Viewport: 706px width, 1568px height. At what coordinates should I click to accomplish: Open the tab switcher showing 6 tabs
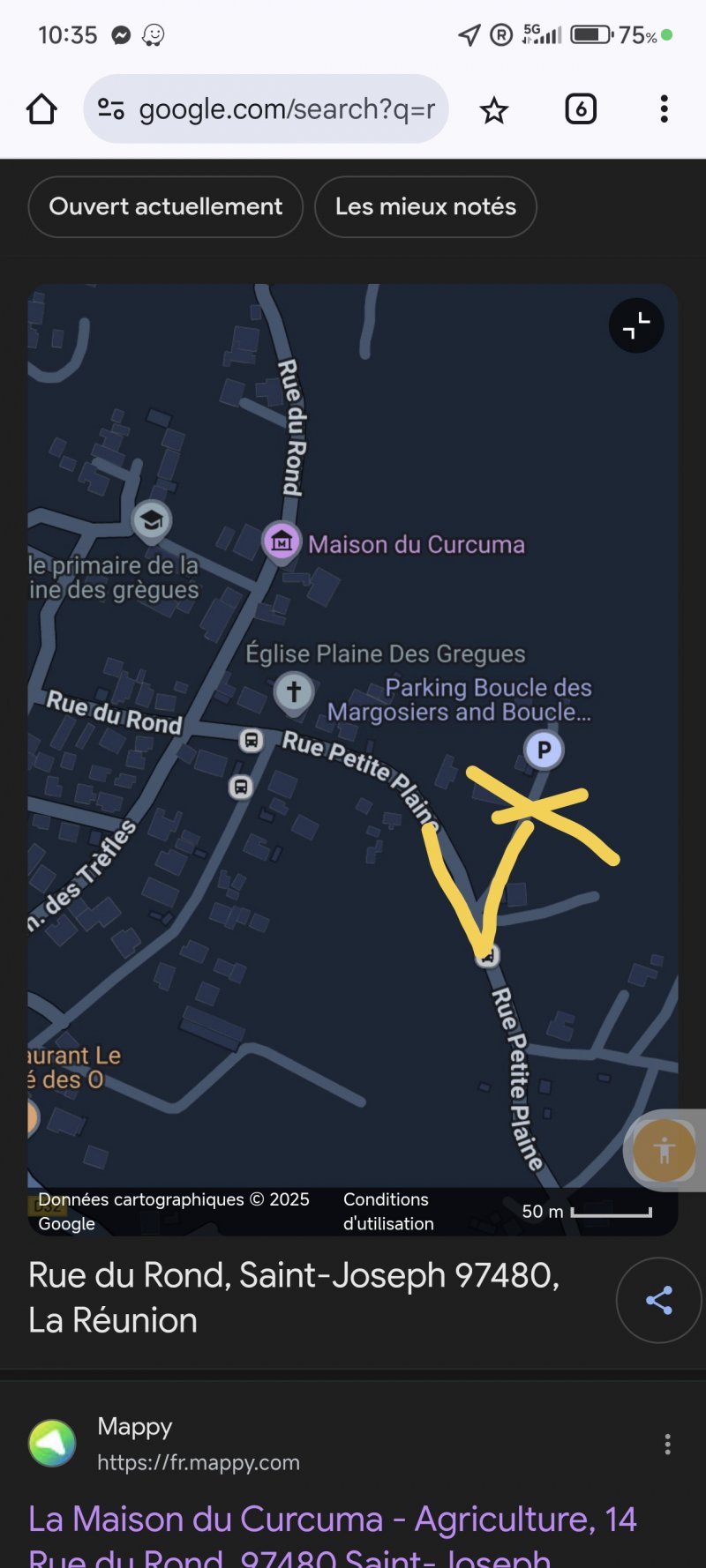[580, 109]
